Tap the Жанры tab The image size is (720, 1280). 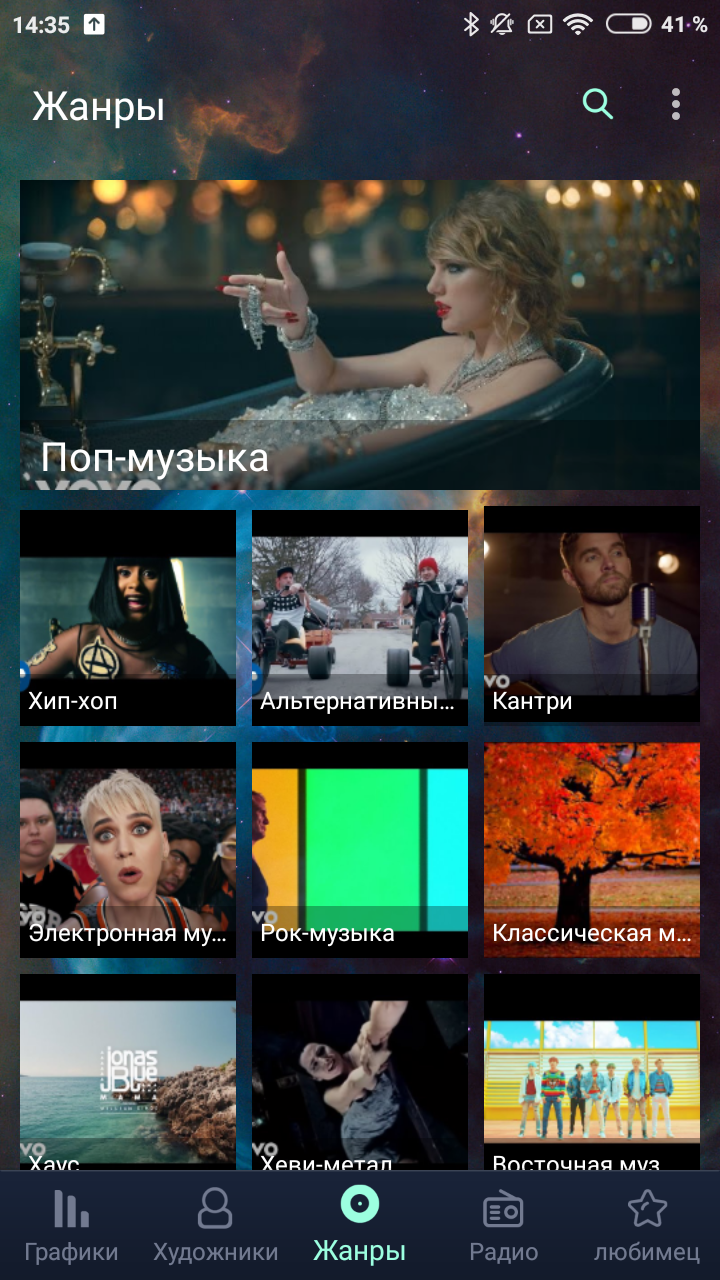tap(360, 1226)
